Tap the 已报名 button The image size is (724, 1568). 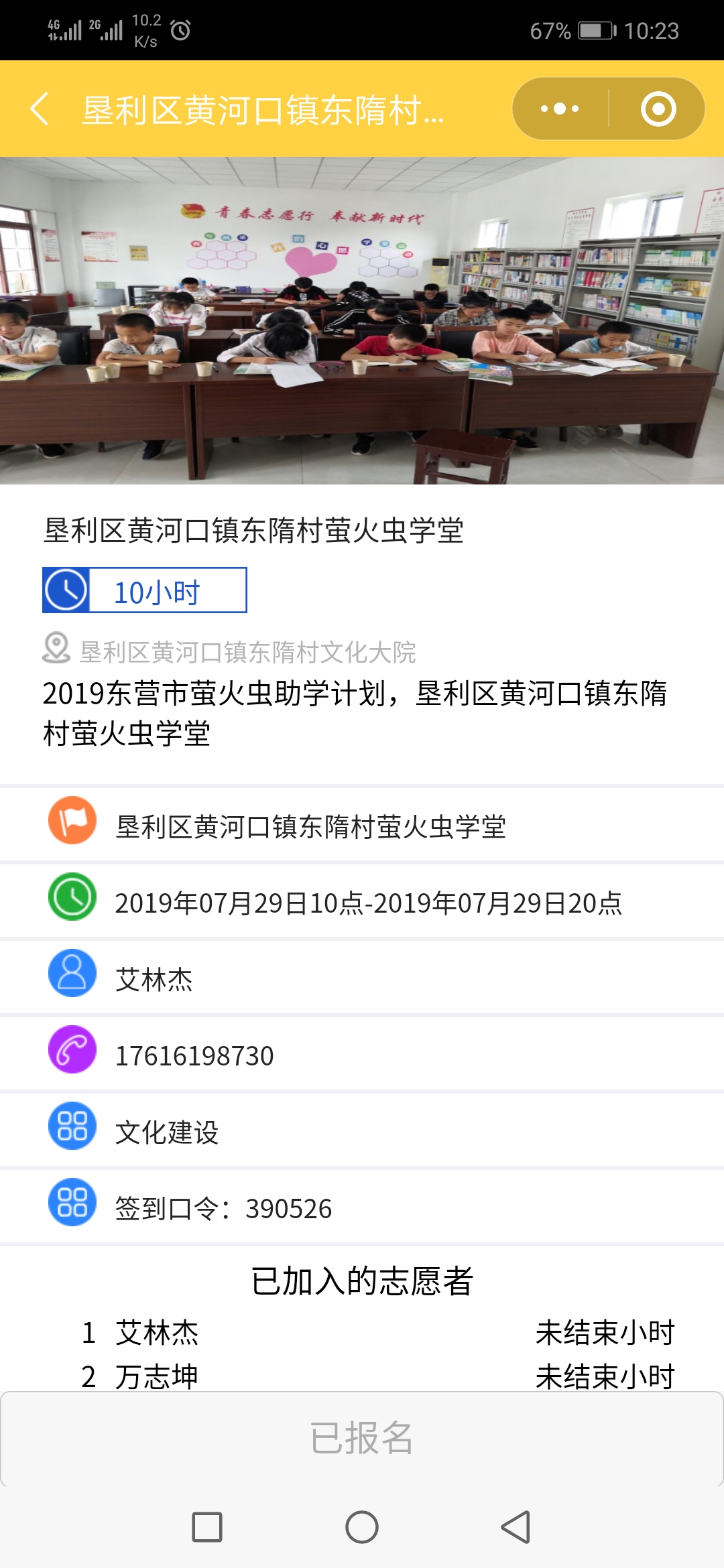click(x=362, y=1438)
